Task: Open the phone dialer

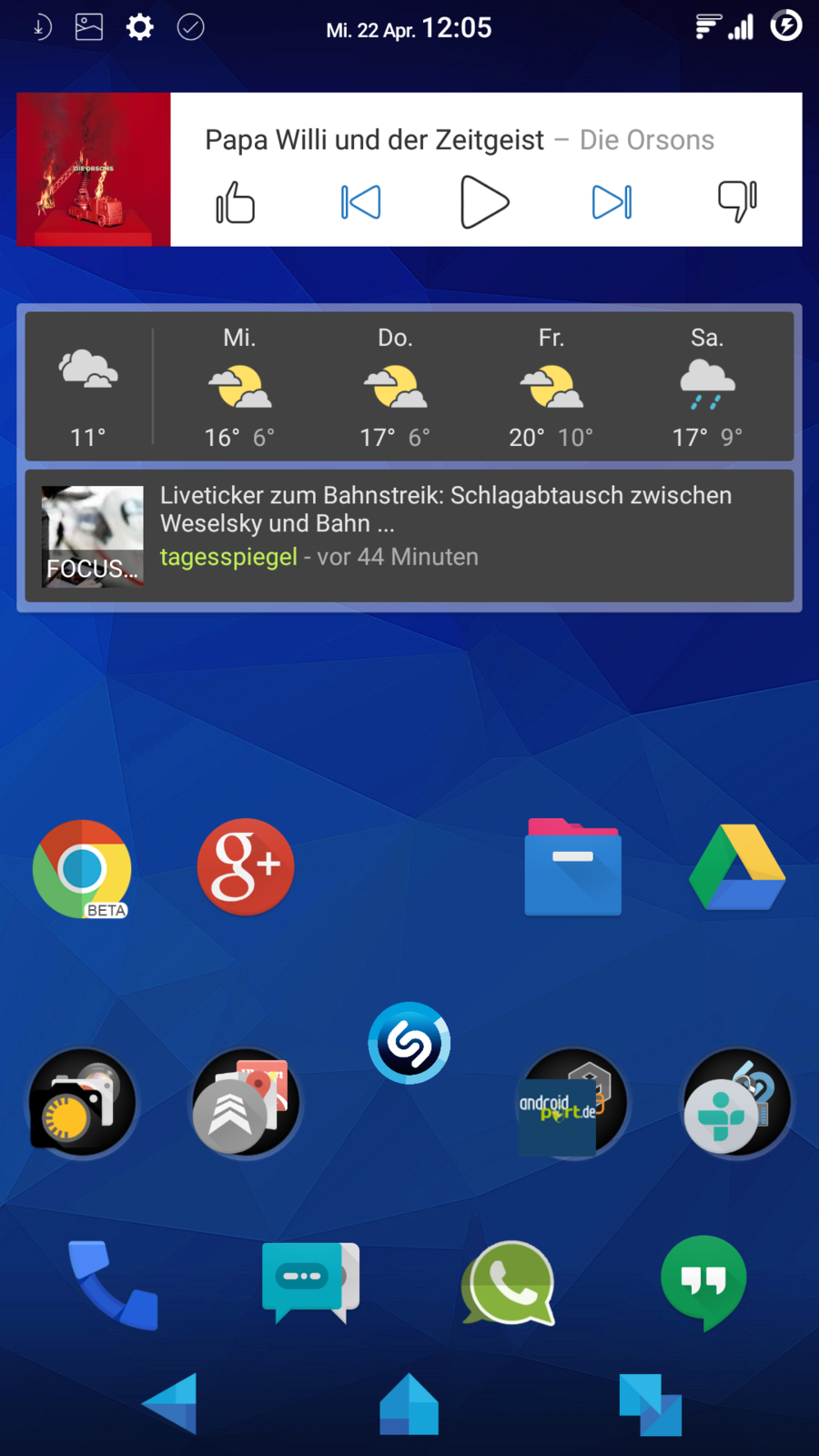Action: 114,1285
